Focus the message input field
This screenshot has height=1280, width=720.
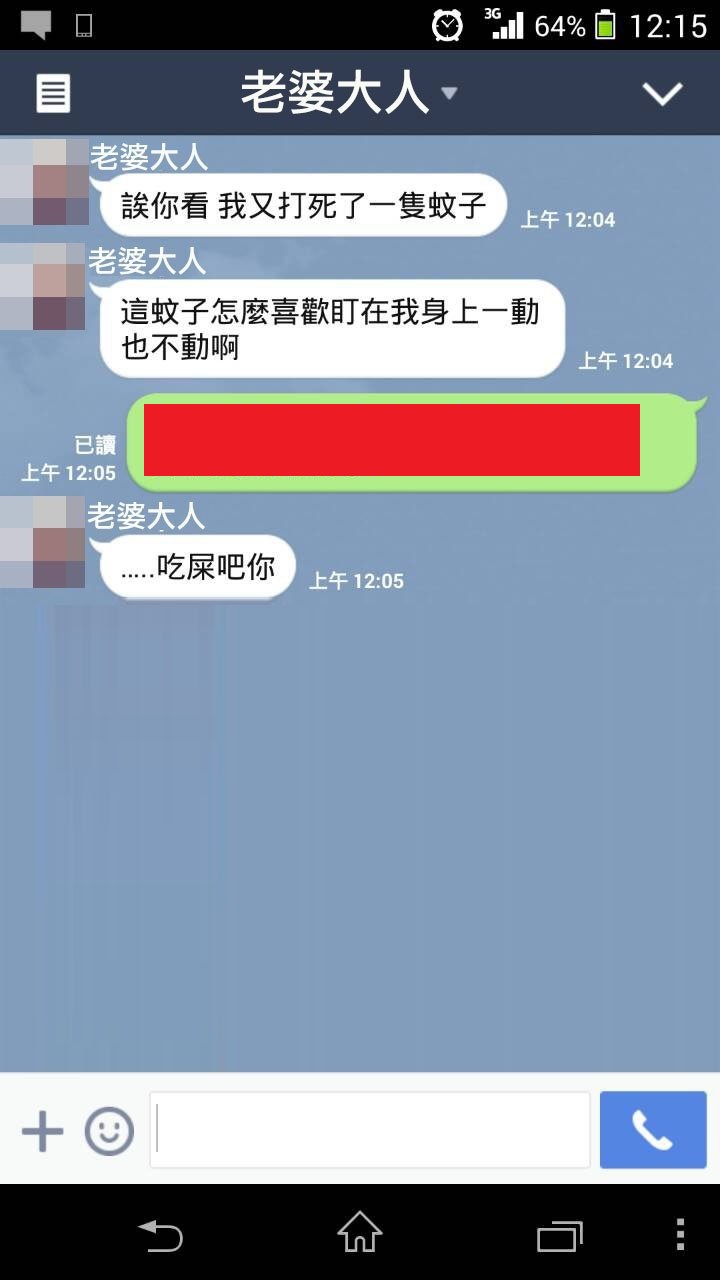(370, 1131)
